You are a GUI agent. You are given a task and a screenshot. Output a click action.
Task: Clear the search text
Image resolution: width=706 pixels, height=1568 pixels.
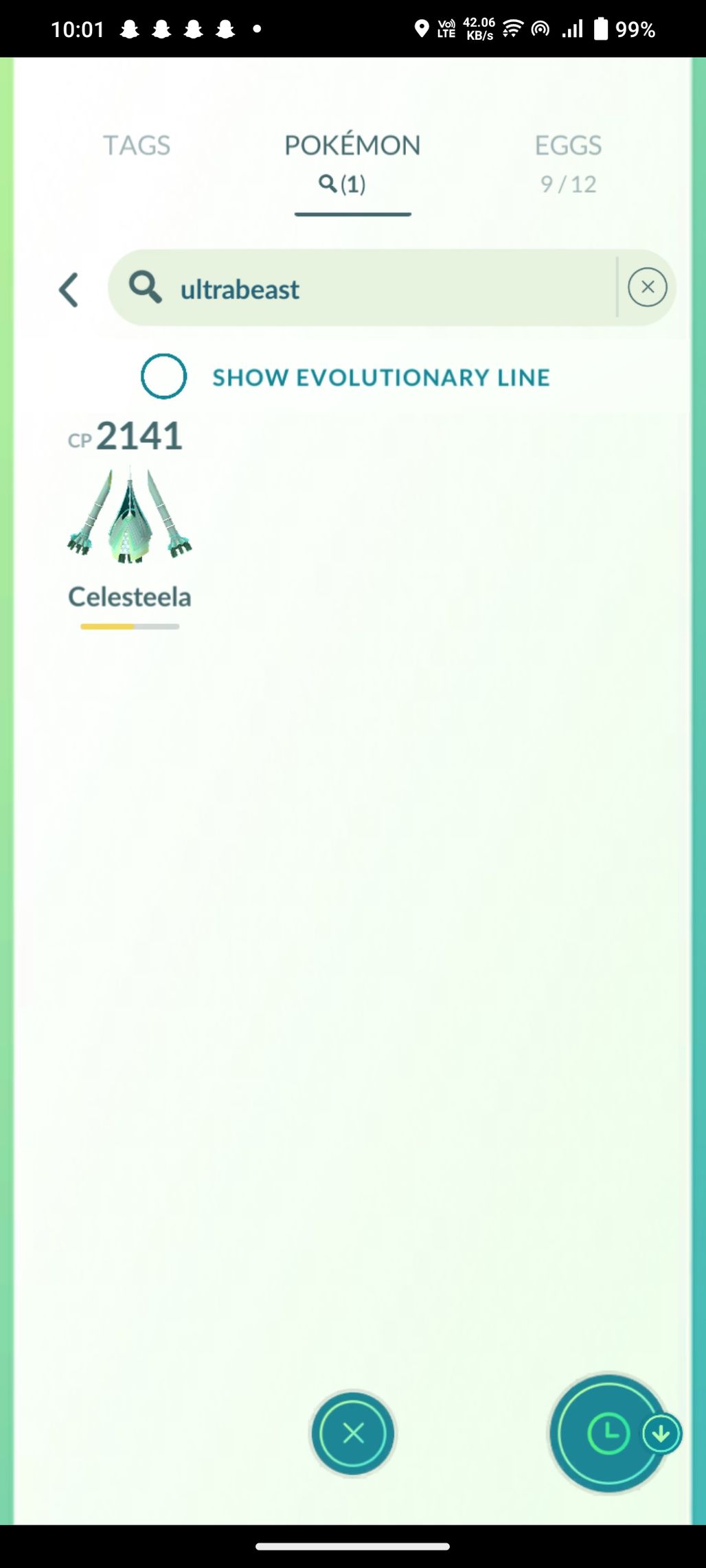click(x=647, y=288)
